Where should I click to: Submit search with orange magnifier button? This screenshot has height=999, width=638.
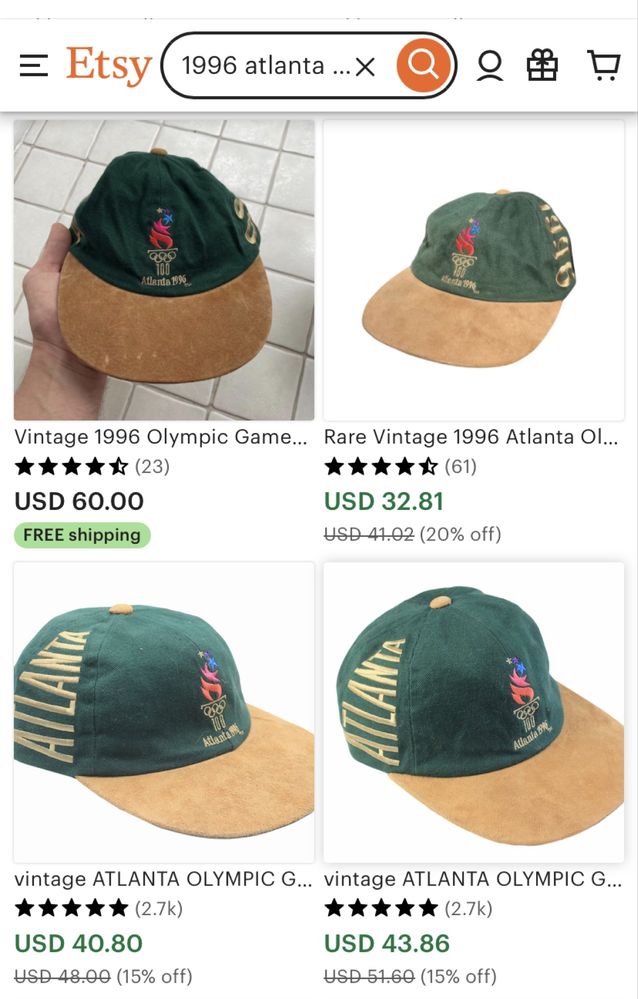pyautogui.click(x=423, y=66)
